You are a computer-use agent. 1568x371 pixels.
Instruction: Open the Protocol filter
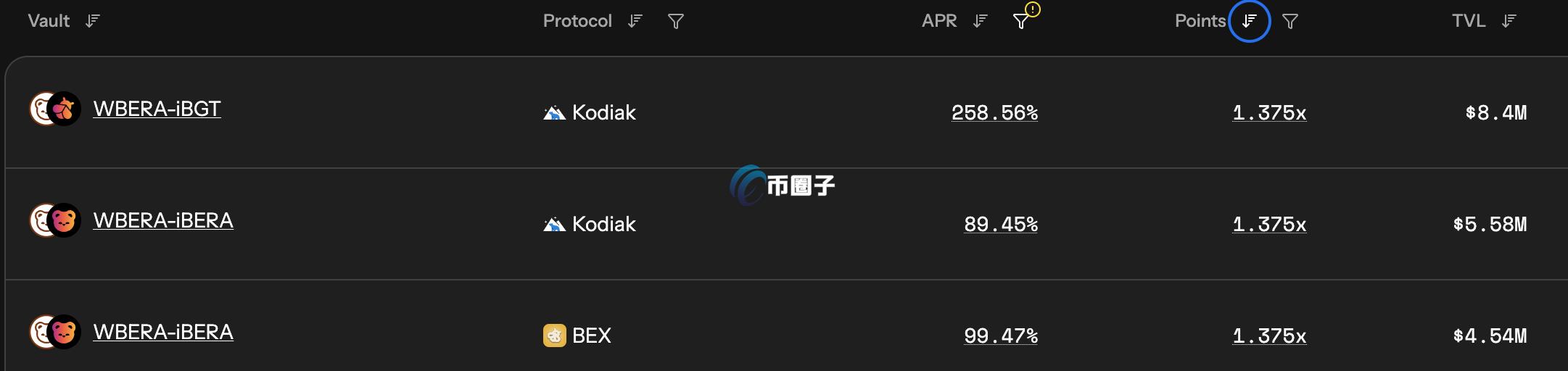(x=675, y=22)
